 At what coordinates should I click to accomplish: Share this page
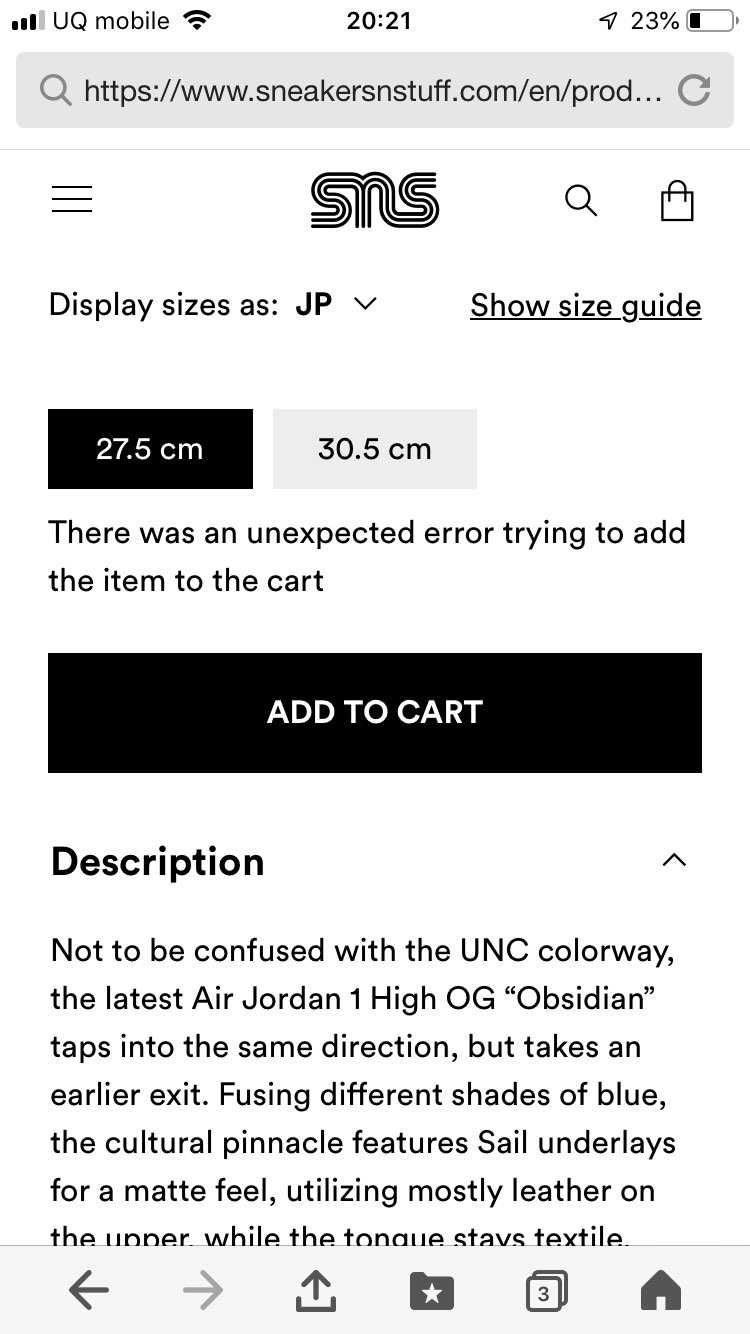click(316, 1290)
